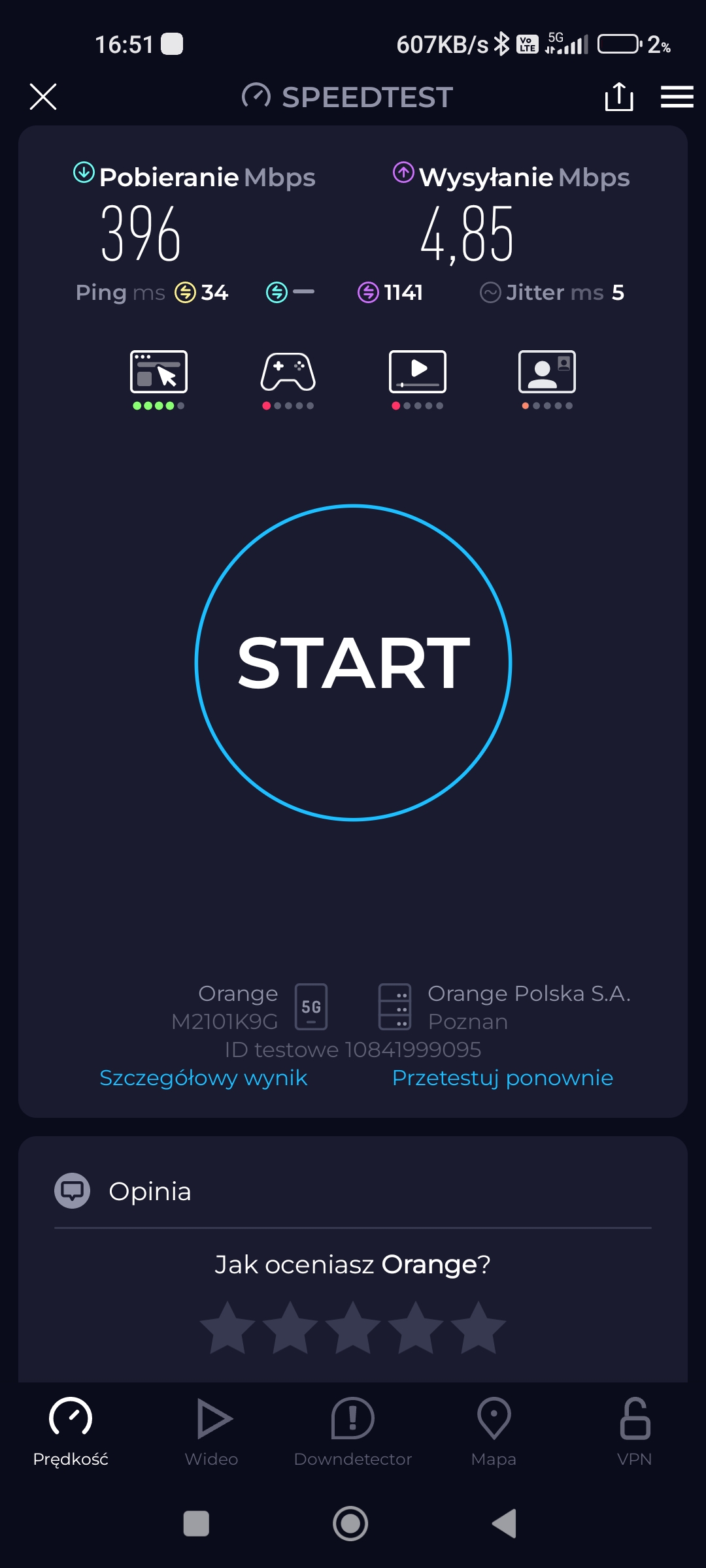Rate Orange with one star
The width and height of the screenshot is (706, 1568).
[x=227, y=1328]
